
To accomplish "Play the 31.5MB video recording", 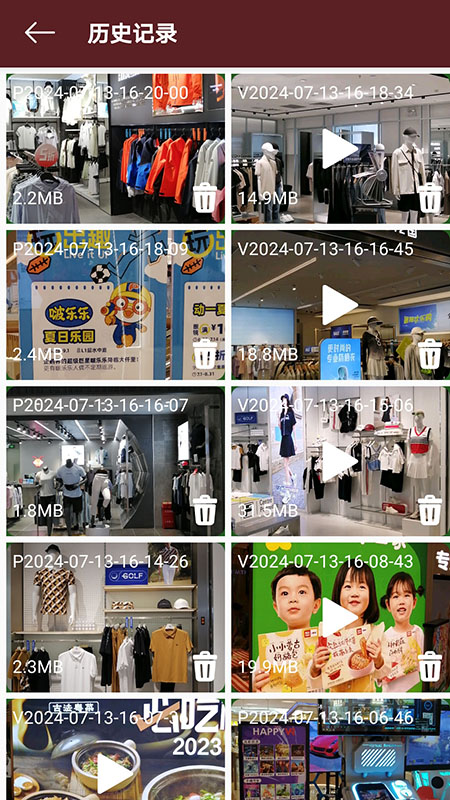I will coord(339,461).
